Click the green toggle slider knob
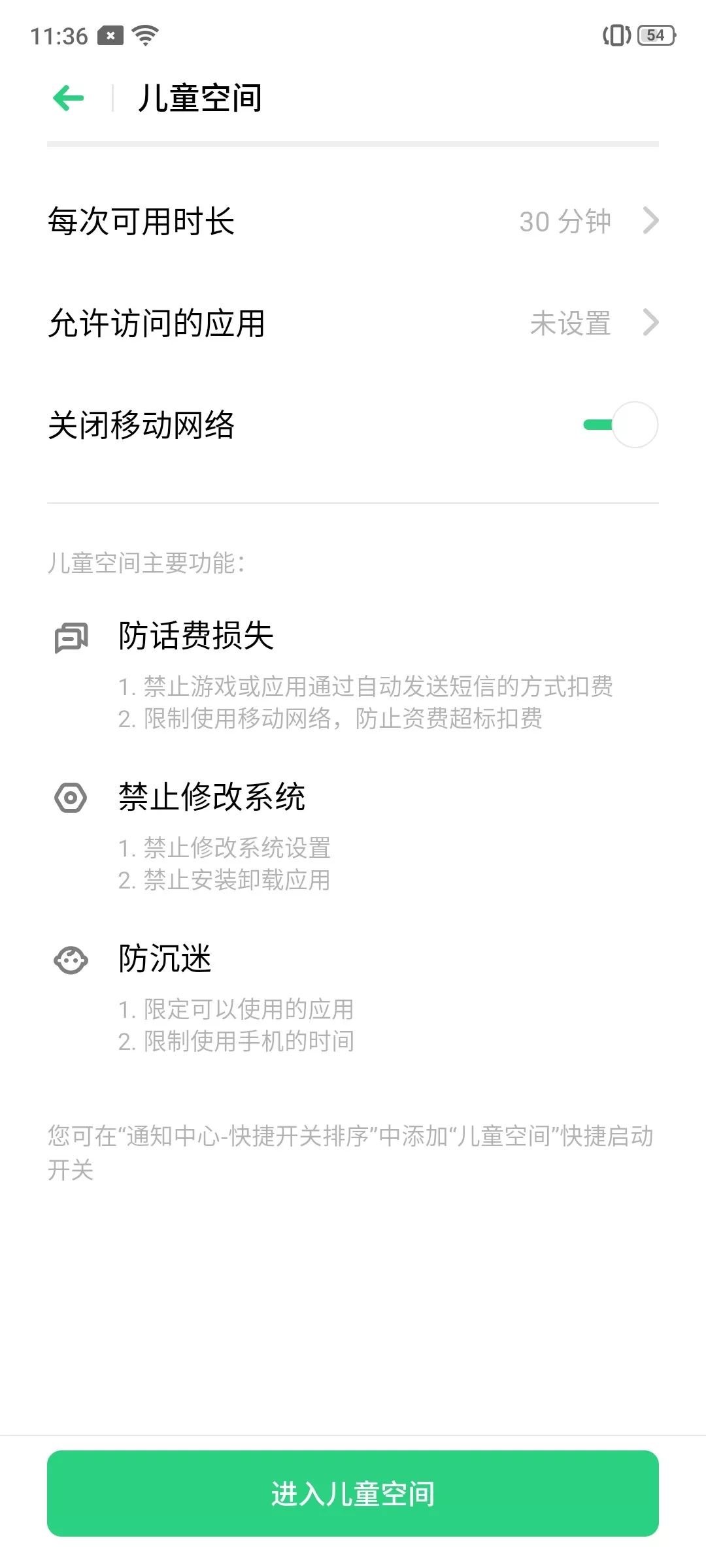The width and height of the screenshot is (706, 1568). [635, 424]
